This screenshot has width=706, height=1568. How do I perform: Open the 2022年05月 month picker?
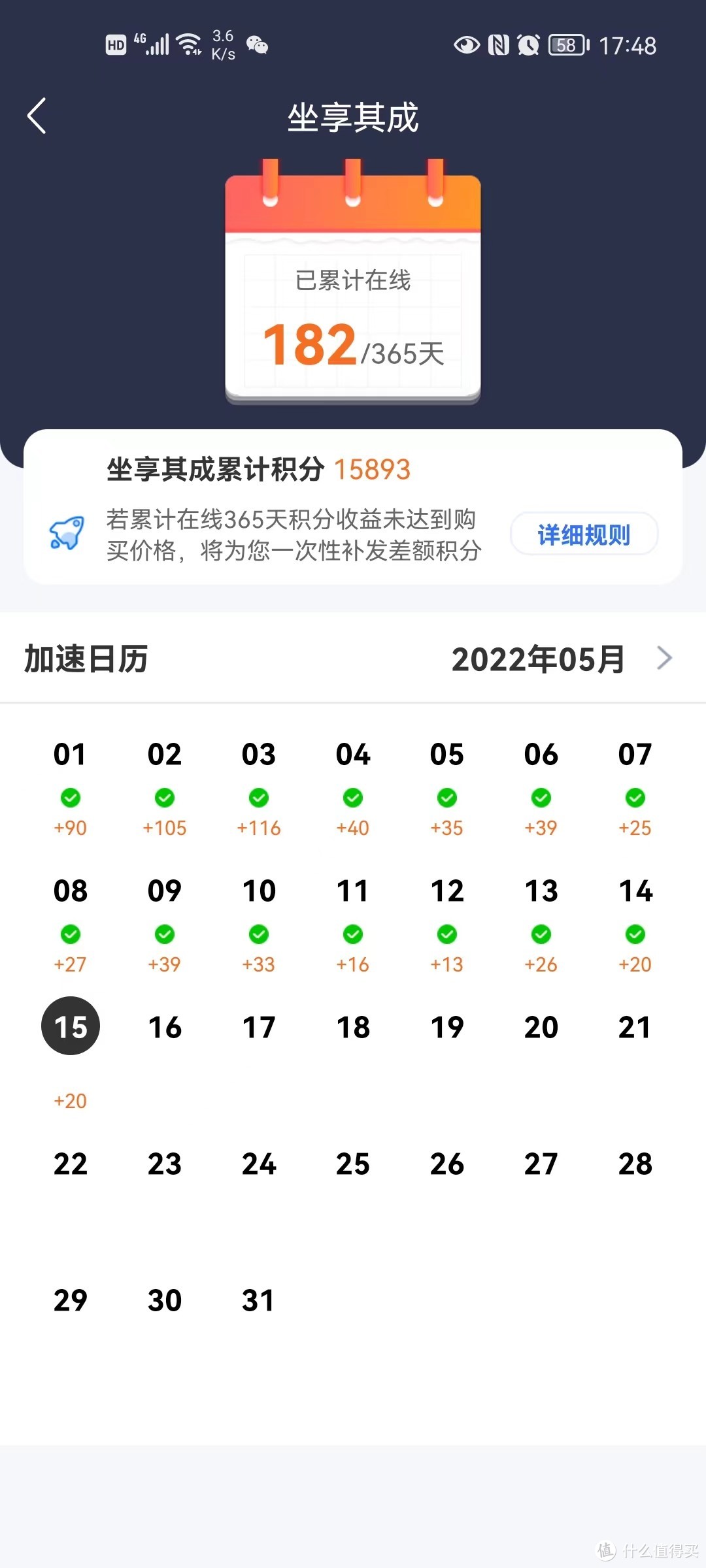(538, 659)
